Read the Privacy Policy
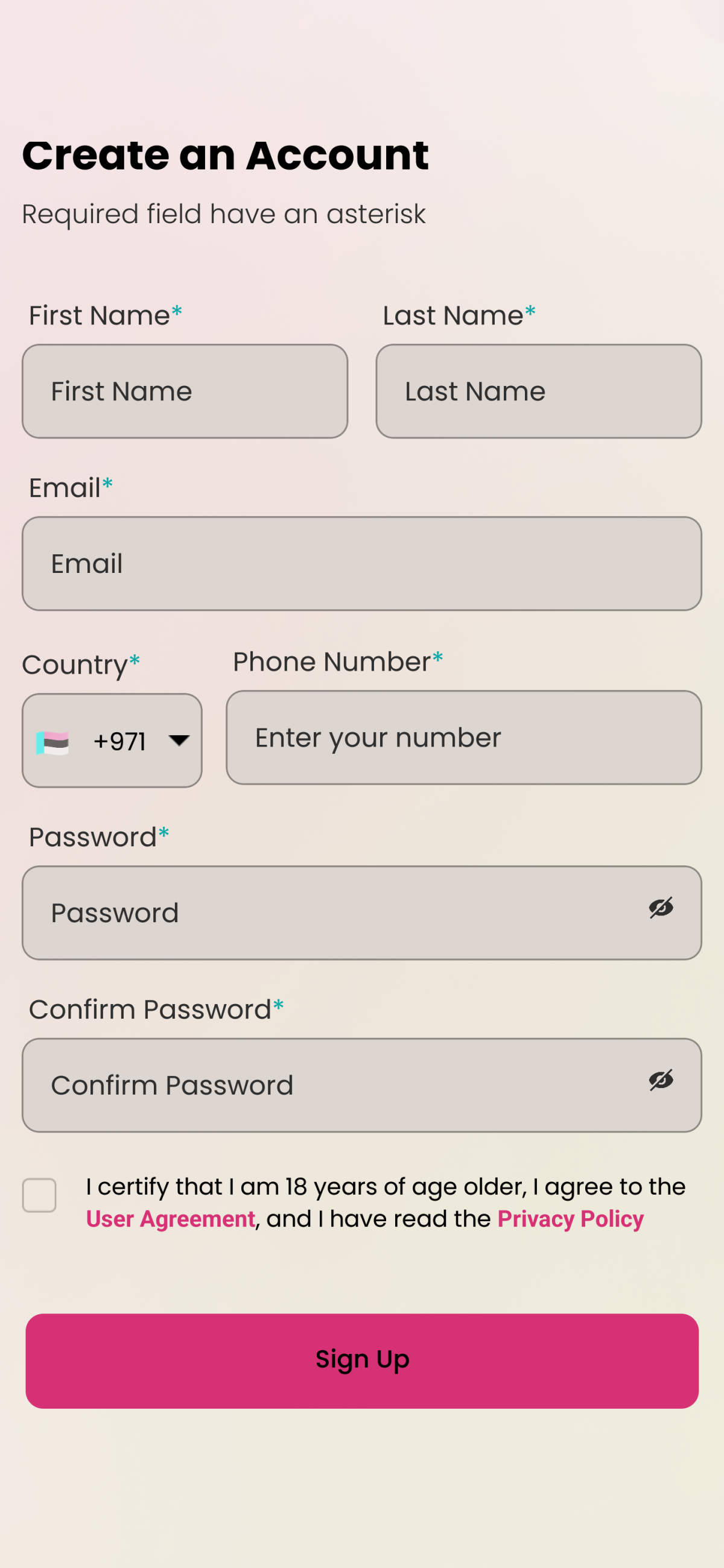This screenshot has width=724, height=1568. [571, 1219]
